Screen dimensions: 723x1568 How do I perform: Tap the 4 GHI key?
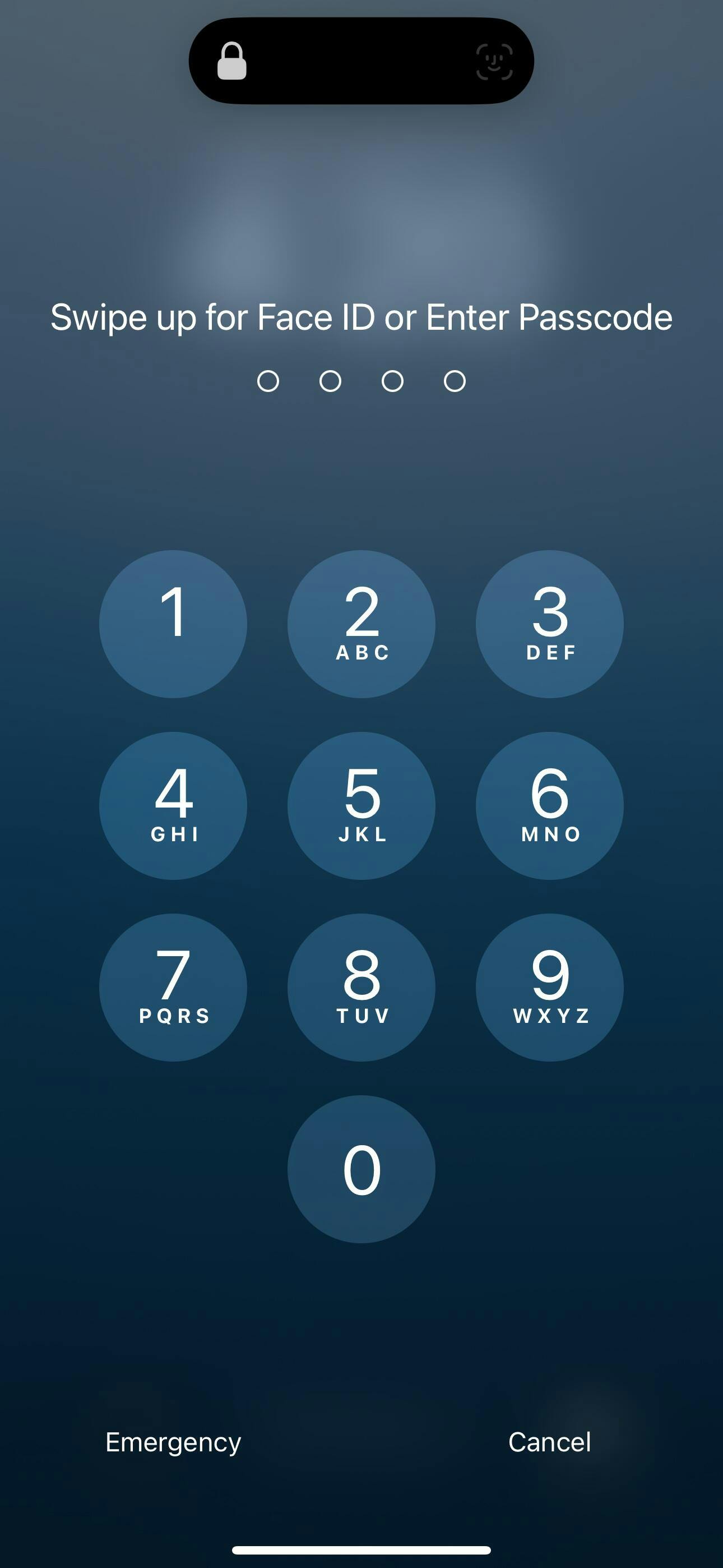click(173, 805)
